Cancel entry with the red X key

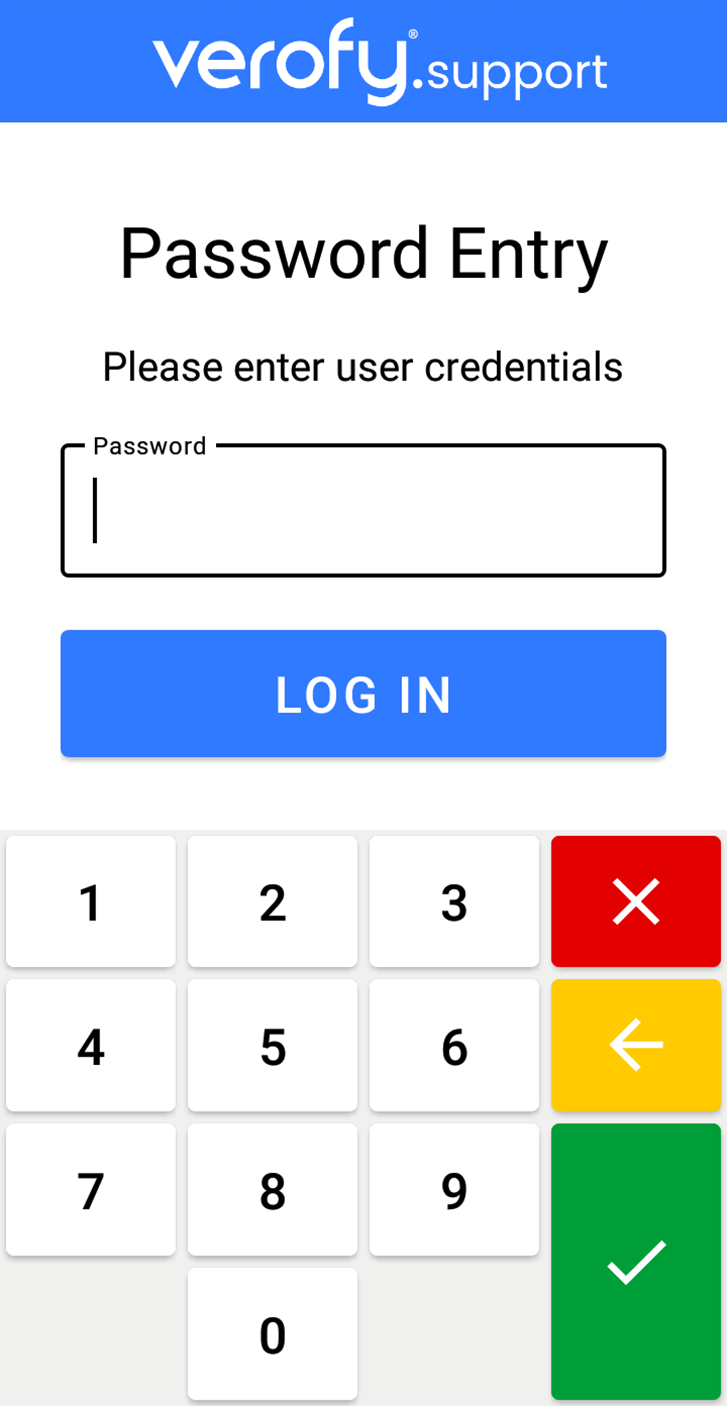(x=636, y=902)
